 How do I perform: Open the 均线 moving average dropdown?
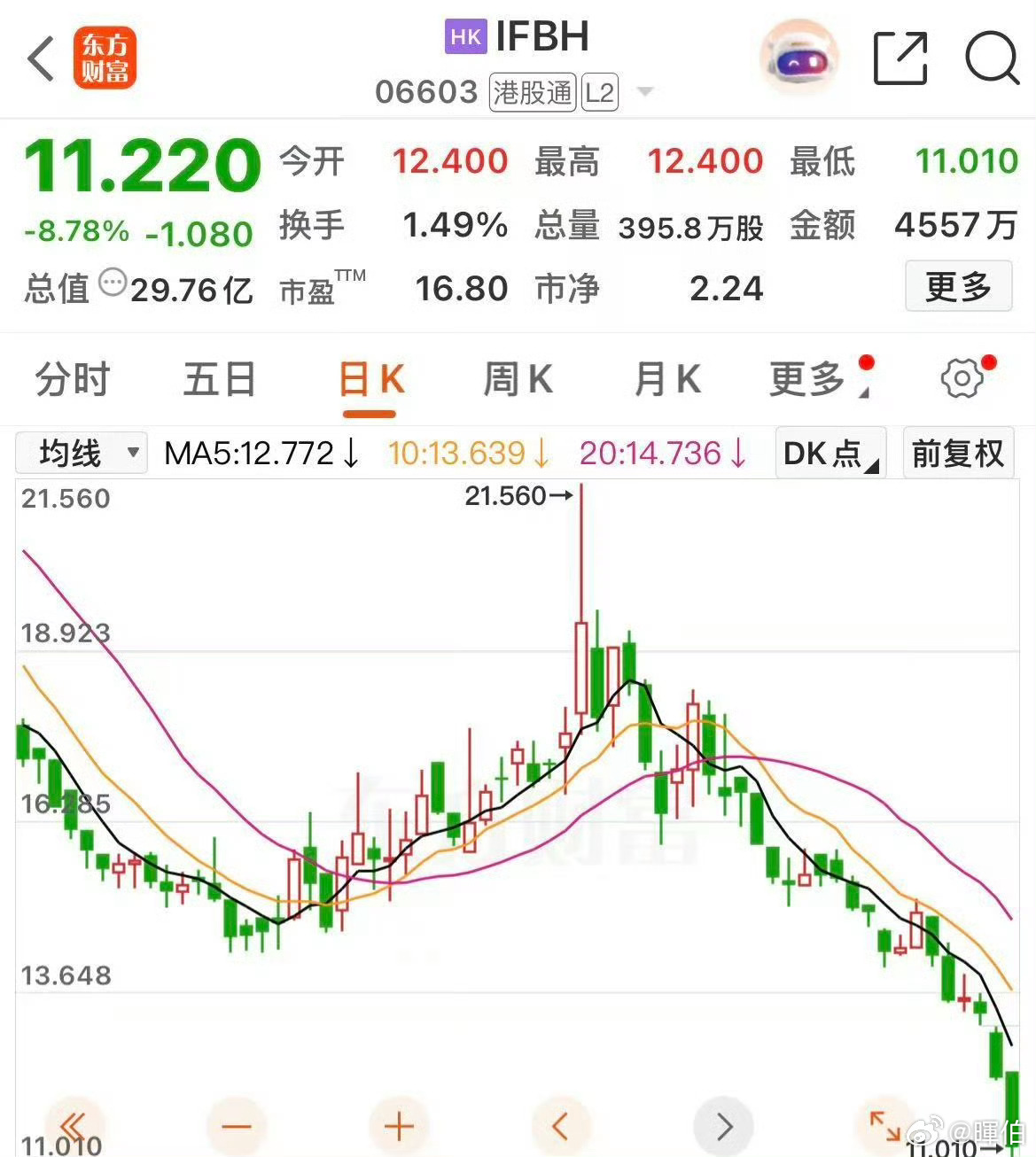point(81,453)
